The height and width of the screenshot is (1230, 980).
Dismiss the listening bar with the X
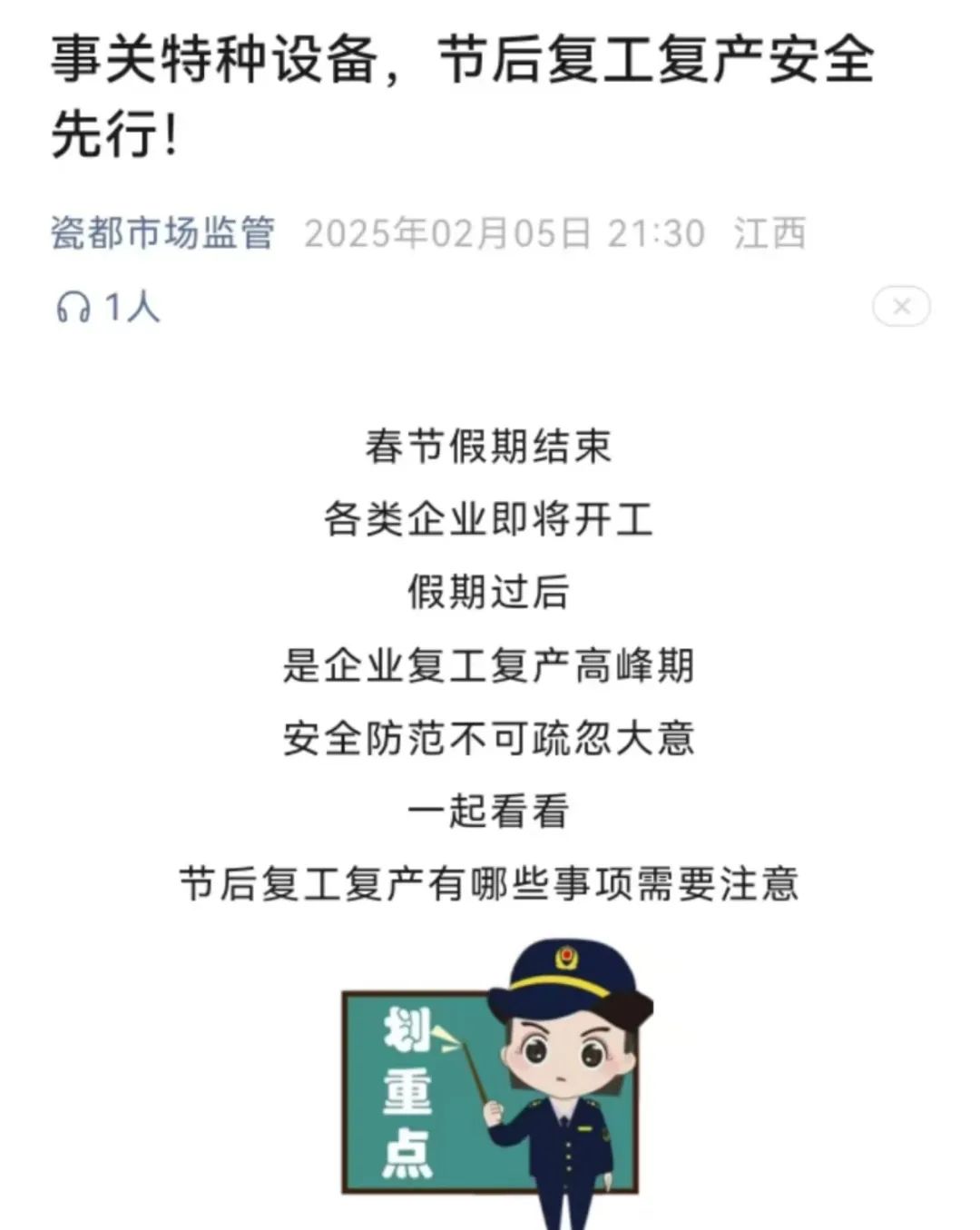[900, 307]
